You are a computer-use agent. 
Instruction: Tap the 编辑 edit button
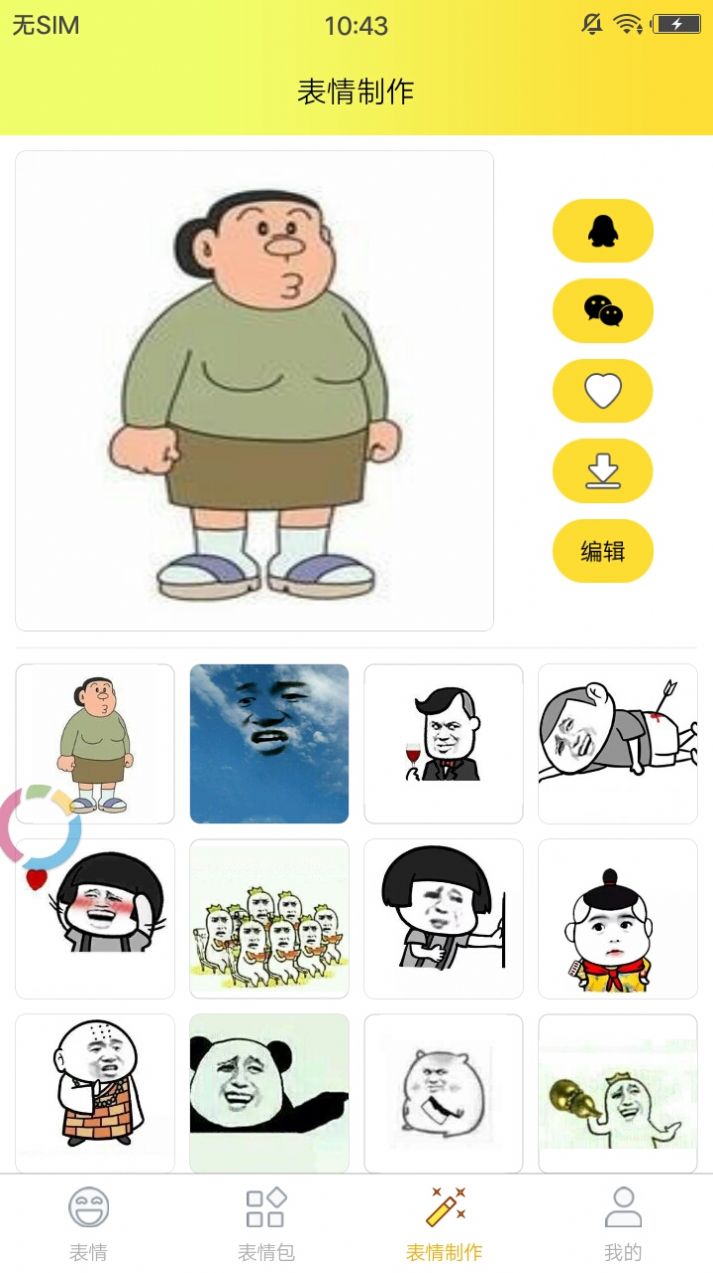(603, 551)
